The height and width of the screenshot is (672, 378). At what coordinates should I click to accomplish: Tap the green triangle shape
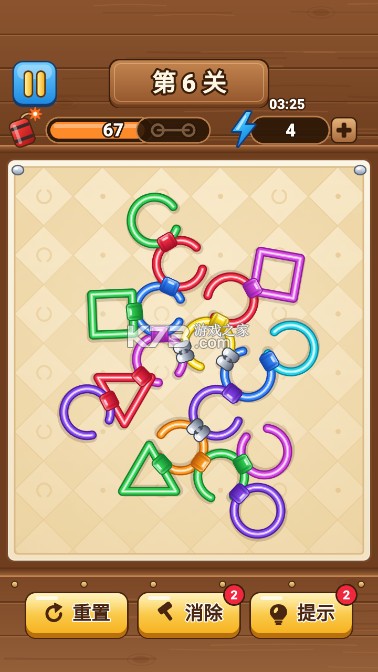click(148, 471)
